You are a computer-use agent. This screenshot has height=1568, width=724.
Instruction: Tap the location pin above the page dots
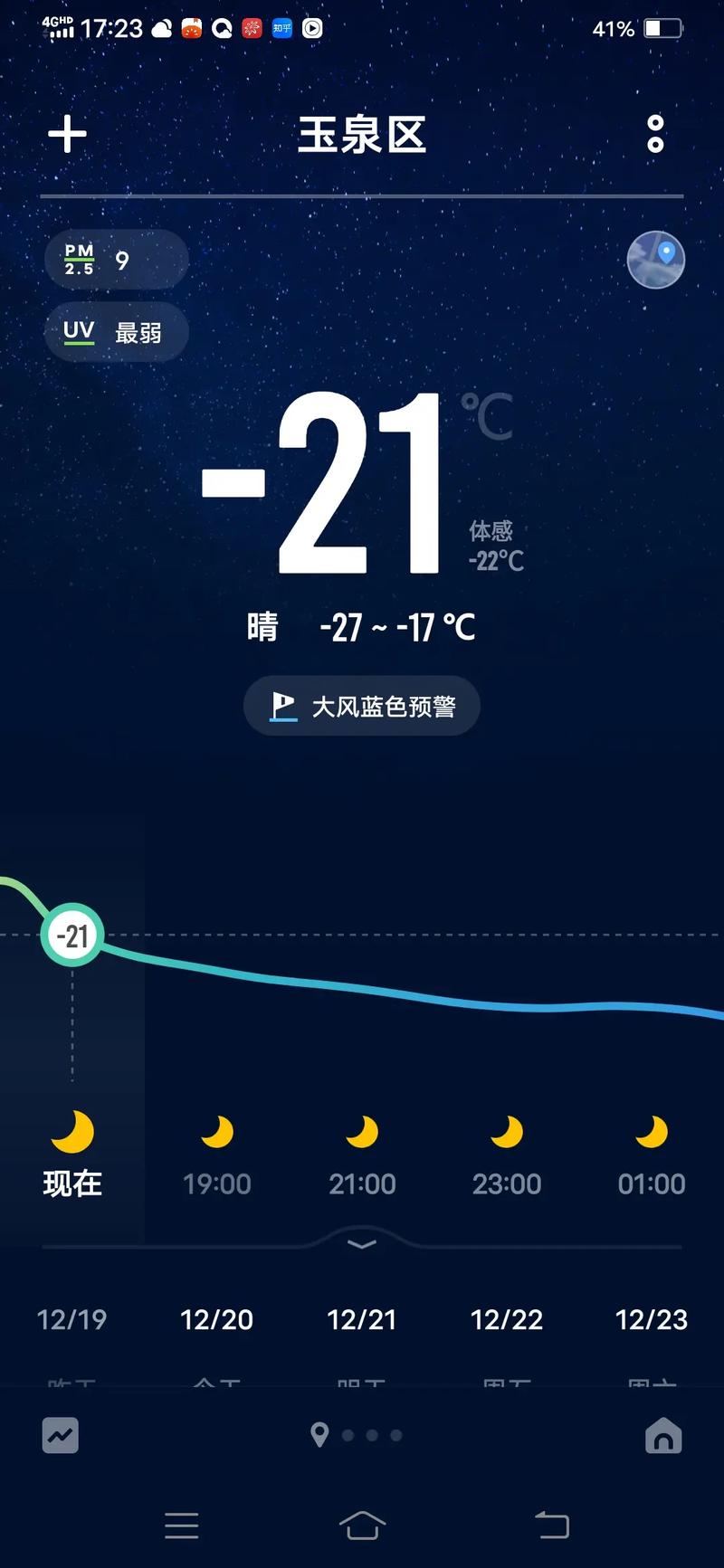click(319, 1436)
